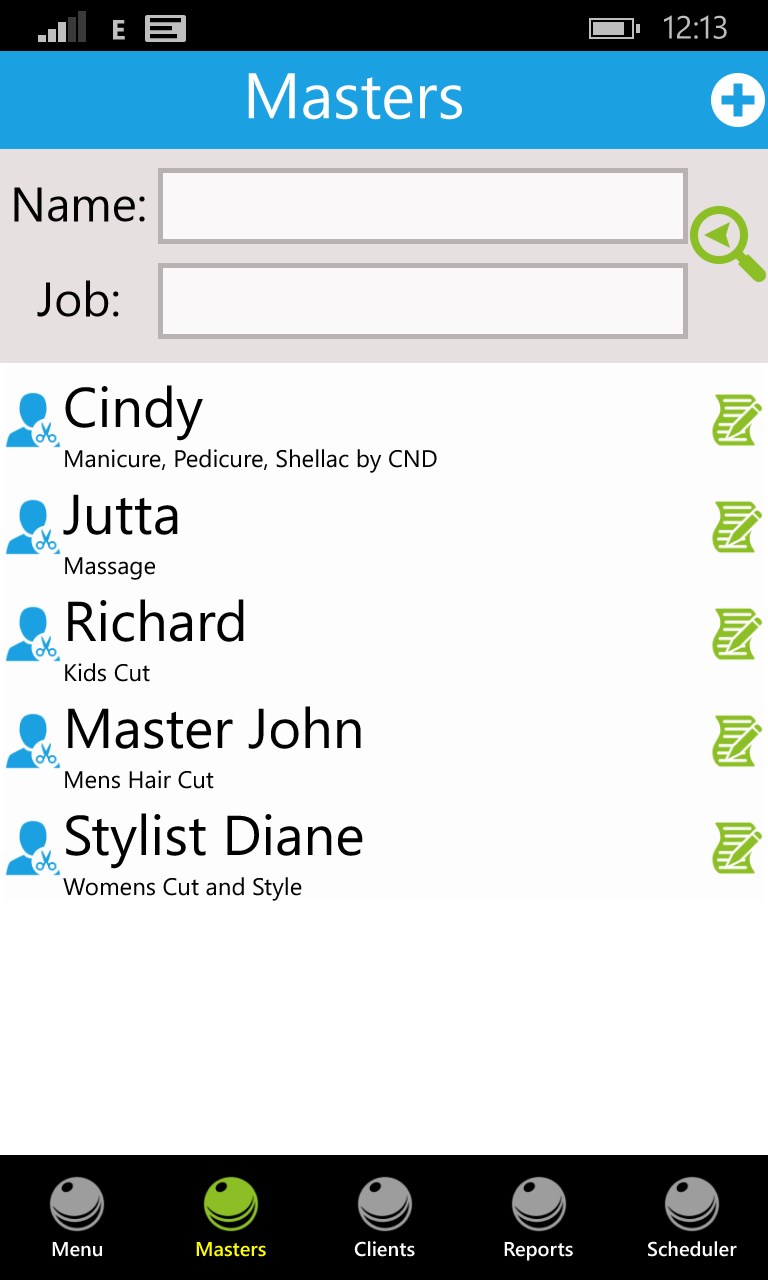Edit Jutta using the note icon
The image size is (768, 1280).
[736, 527]
